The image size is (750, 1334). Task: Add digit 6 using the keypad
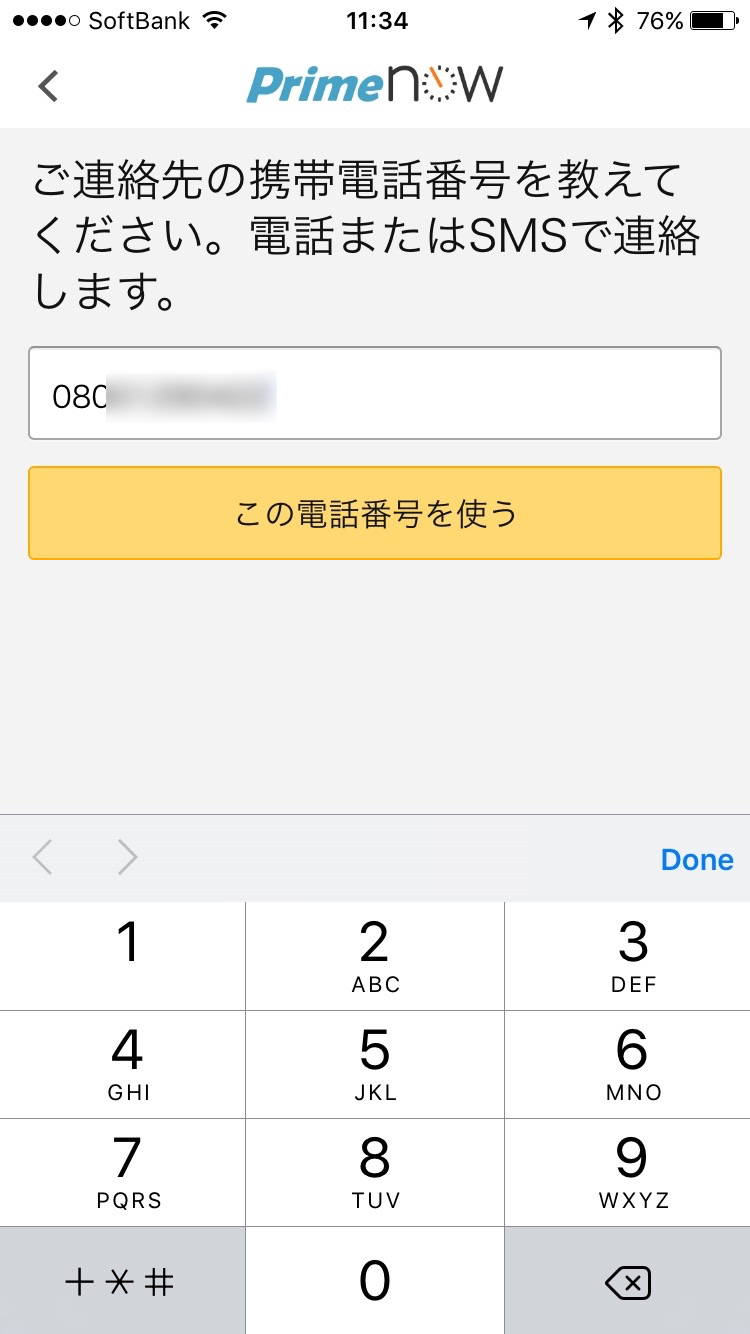click(629, 1064)
